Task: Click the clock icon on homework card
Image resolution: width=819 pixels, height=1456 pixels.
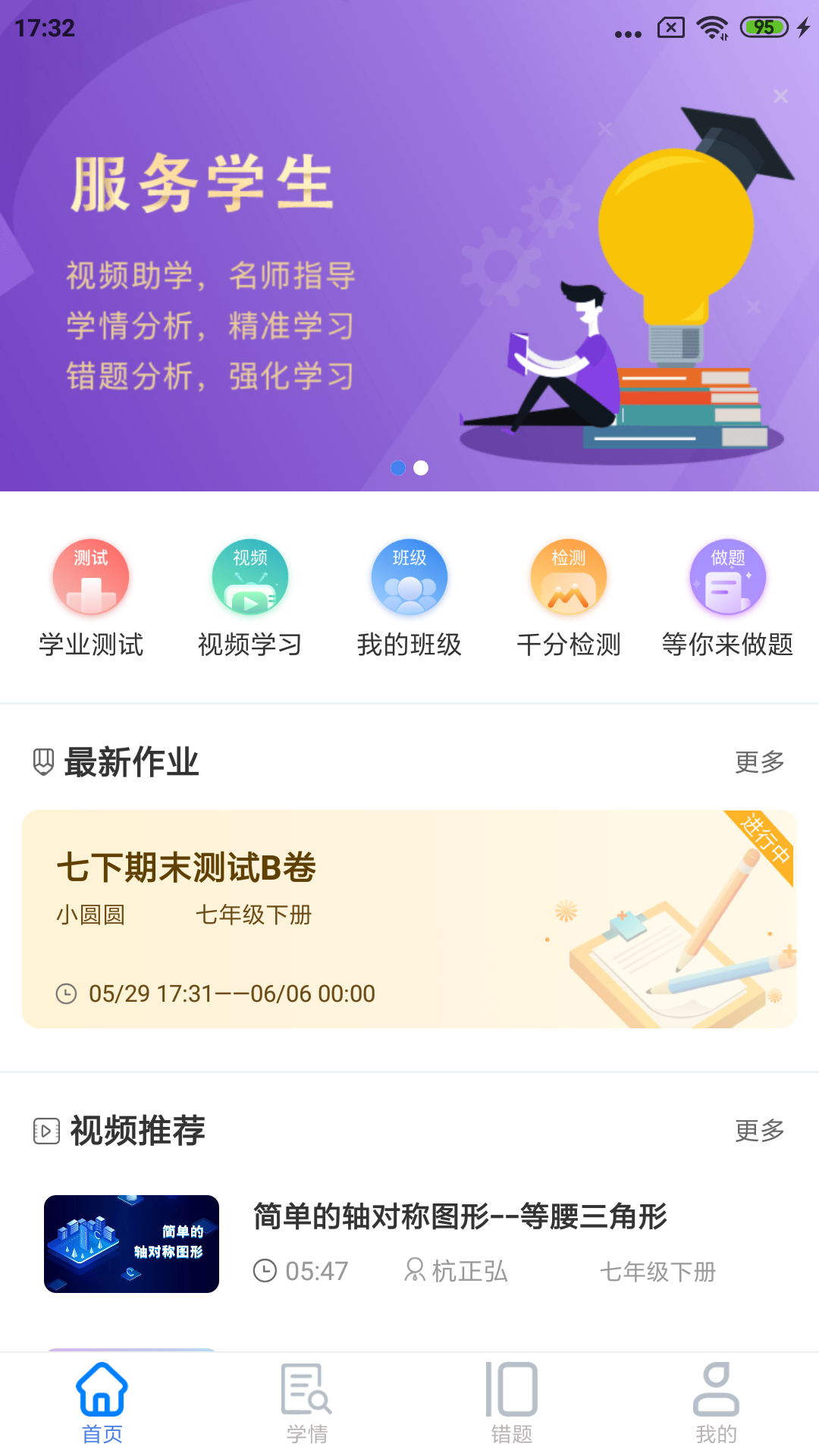Action: point(67,993)
